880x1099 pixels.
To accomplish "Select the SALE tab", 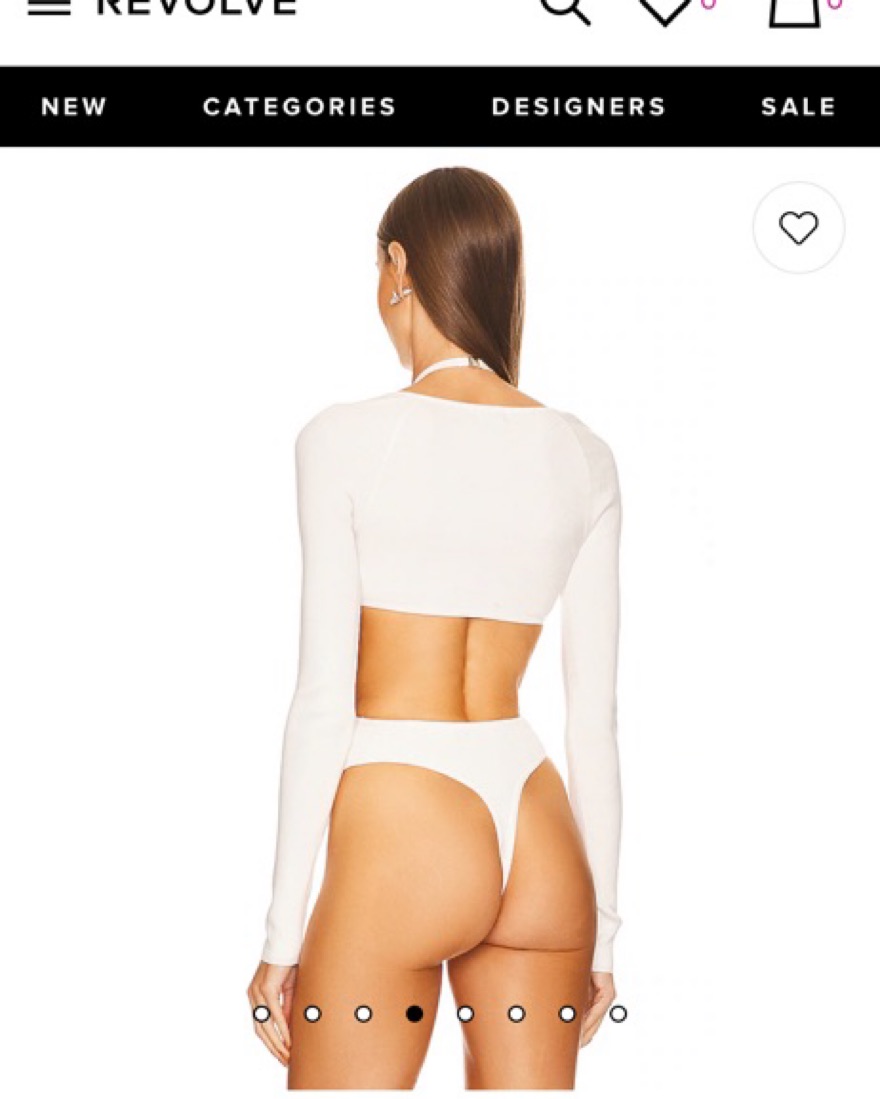I will click(798, 107).
